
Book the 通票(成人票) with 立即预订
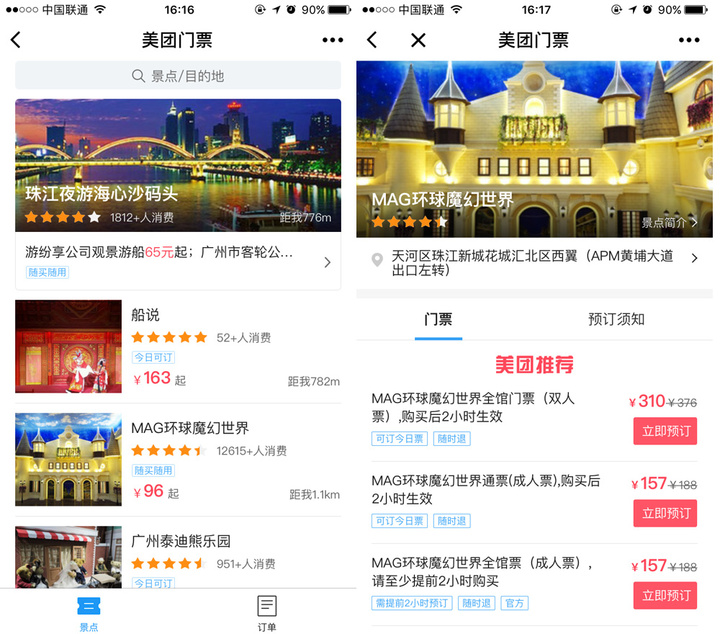tap(664, 513)
